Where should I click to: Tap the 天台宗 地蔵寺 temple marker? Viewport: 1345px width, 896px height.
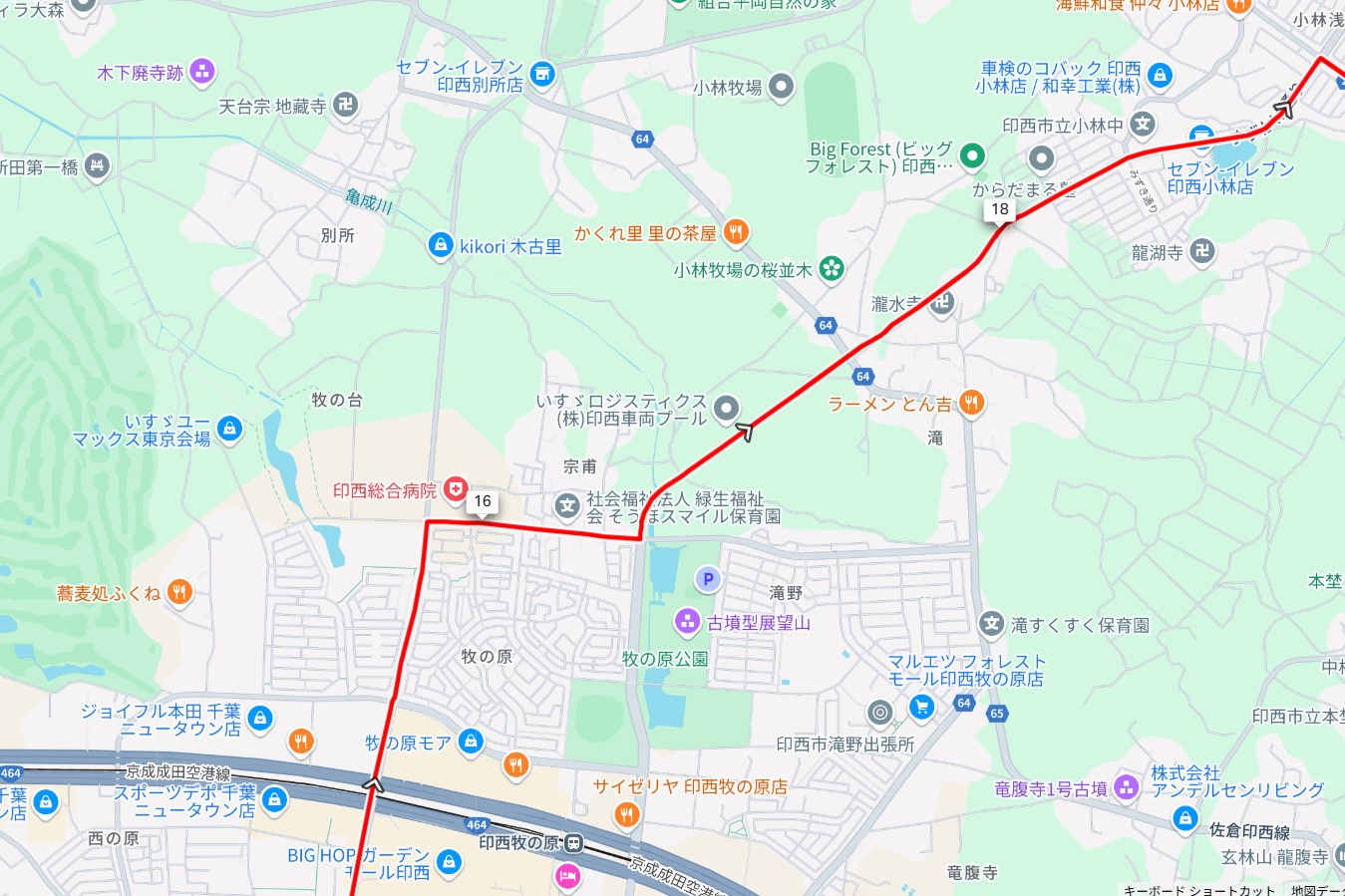tap(345, 106)
